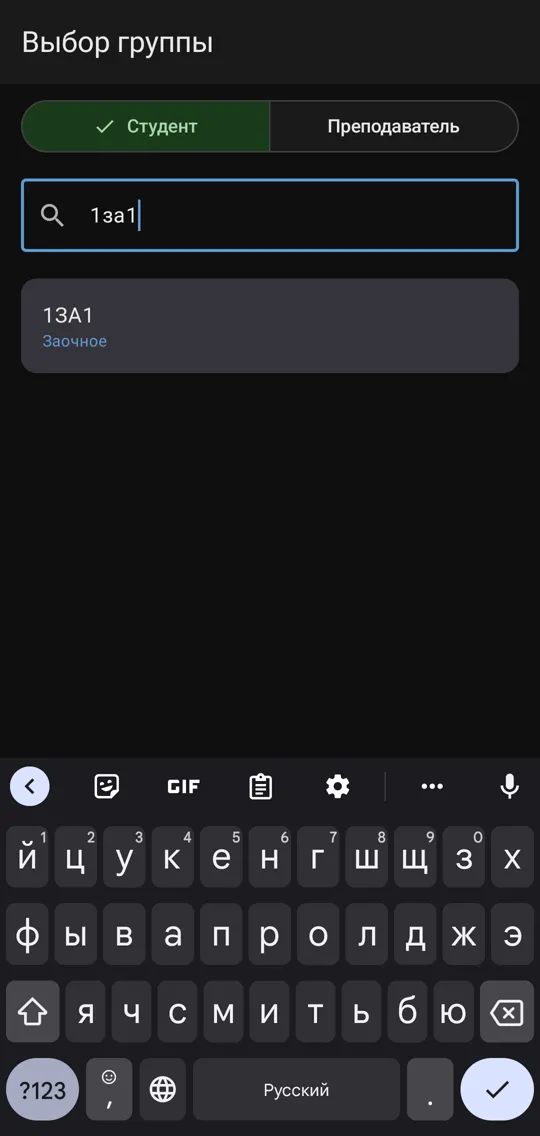Select the Студент segment

146,126
